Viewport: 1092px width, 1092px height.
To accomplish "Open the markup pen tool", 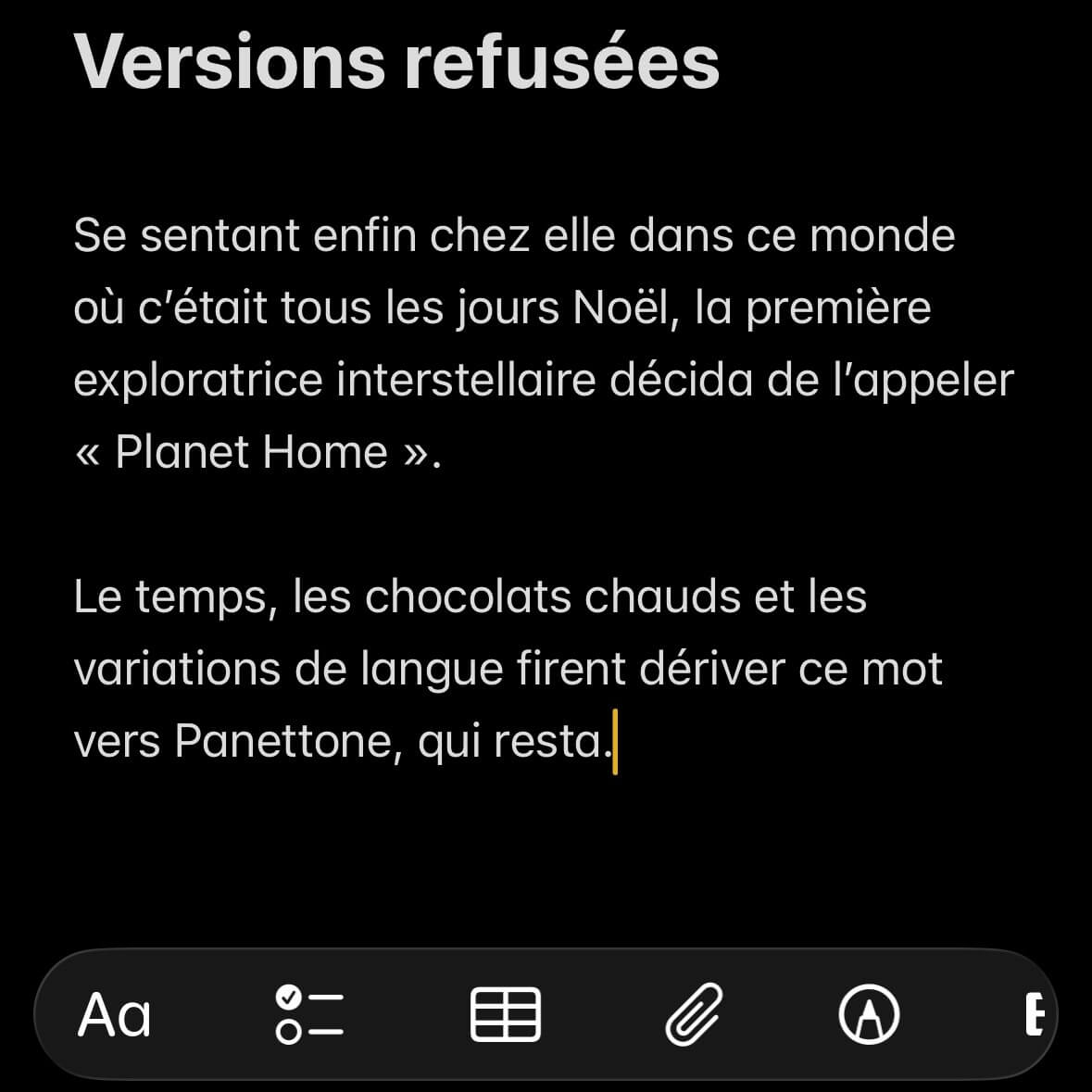I will point(869,1015).
